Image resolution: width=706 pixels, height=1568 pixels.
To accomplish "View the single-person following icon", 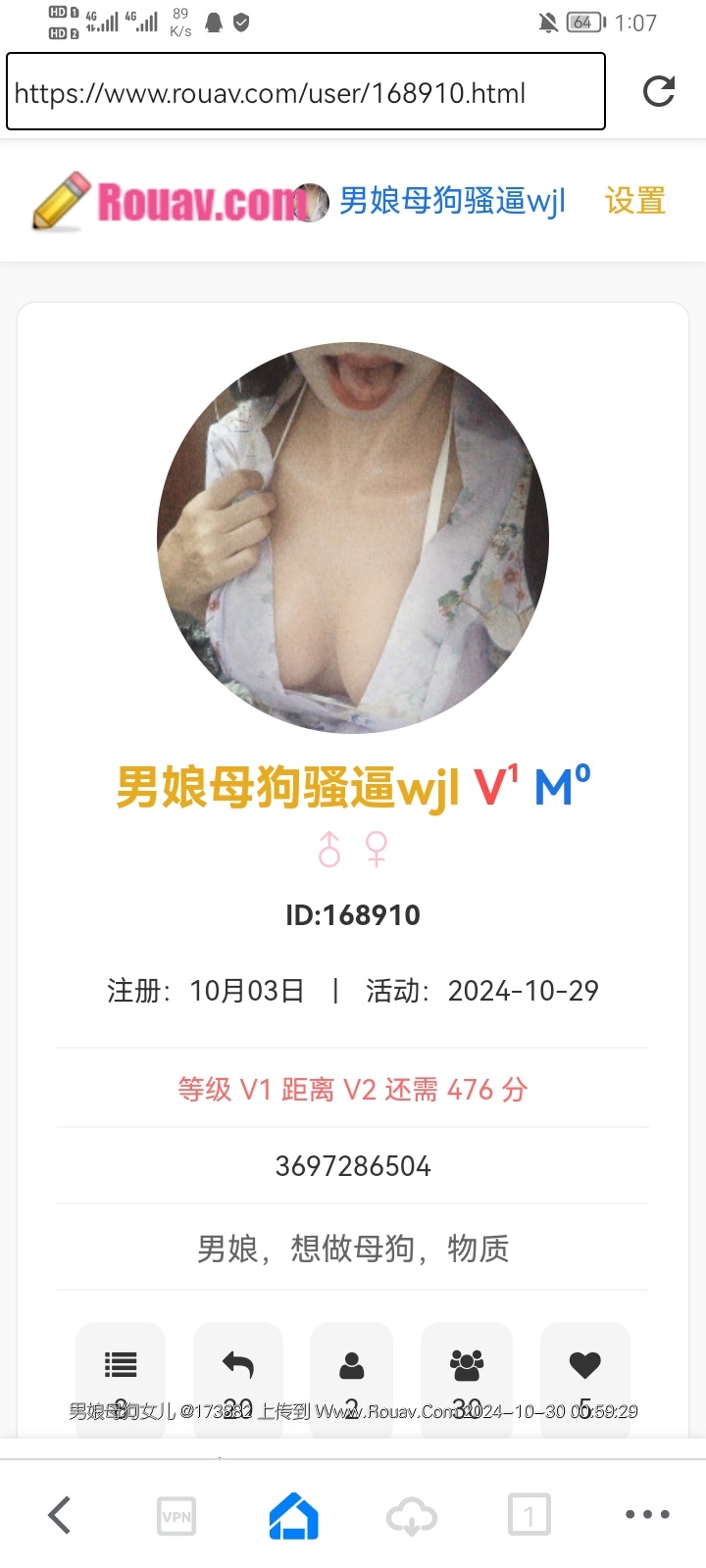I will pos(352,1365).
